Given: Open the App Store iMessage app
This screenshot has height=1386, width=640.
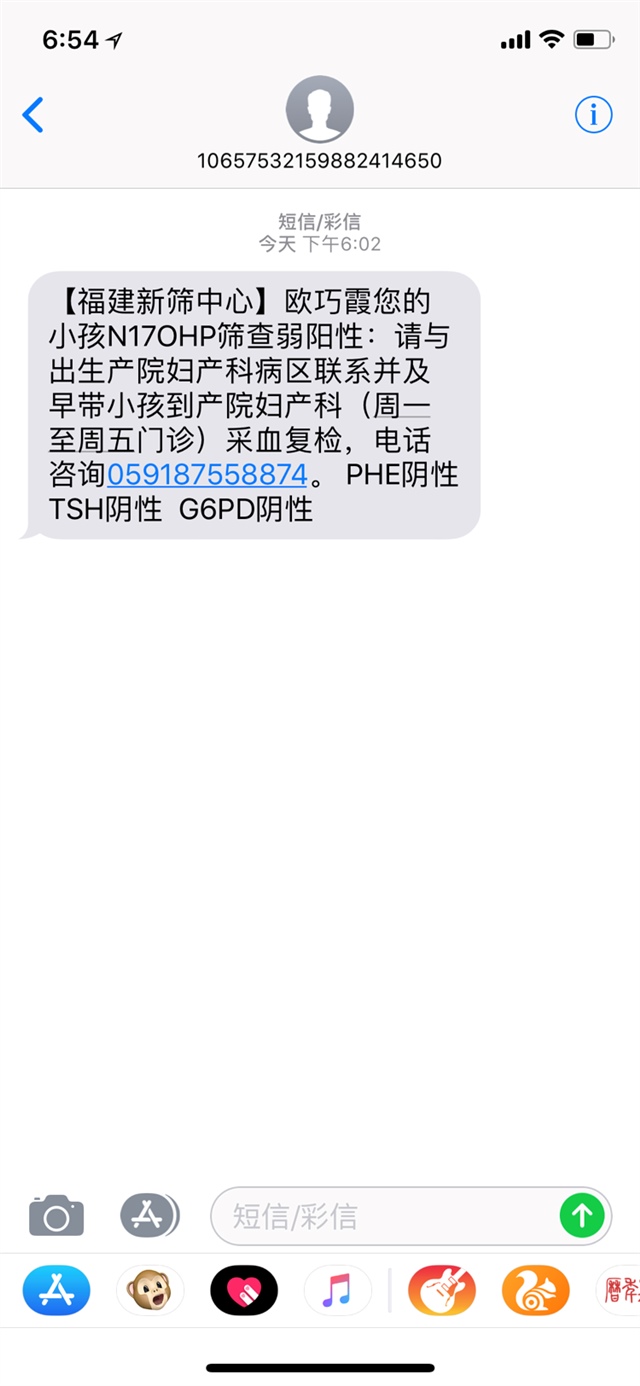Looking at the screenshot, I should pos(56,1290).
